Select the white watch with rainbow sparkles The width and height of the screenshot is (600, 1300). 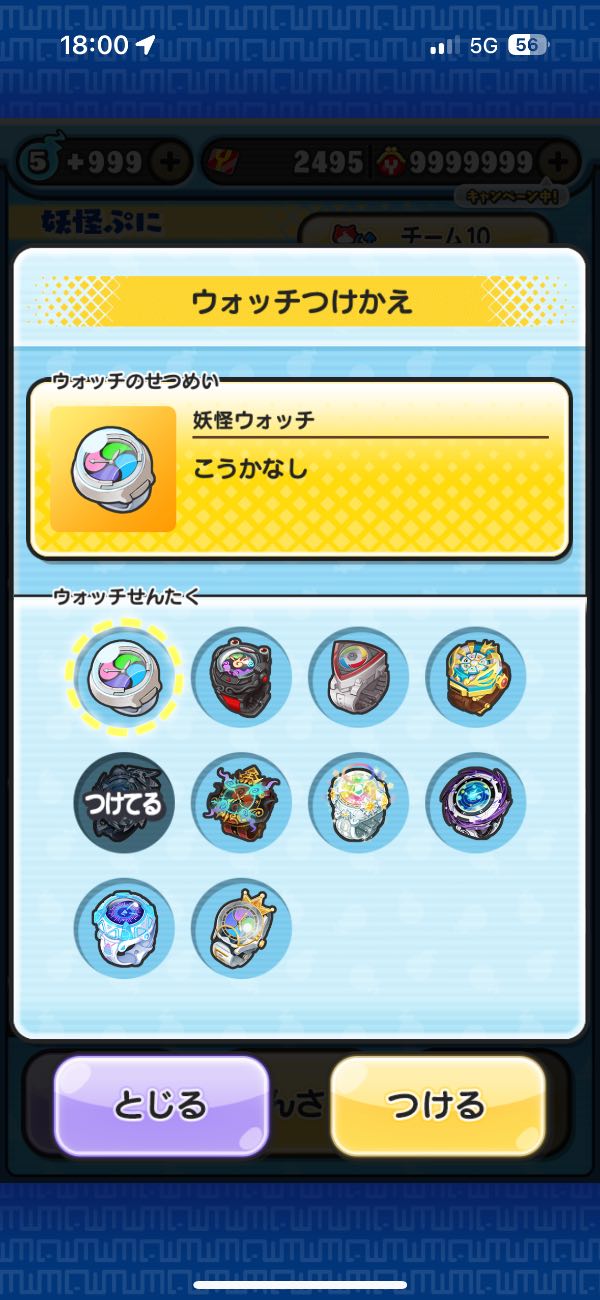click(358, 802)
